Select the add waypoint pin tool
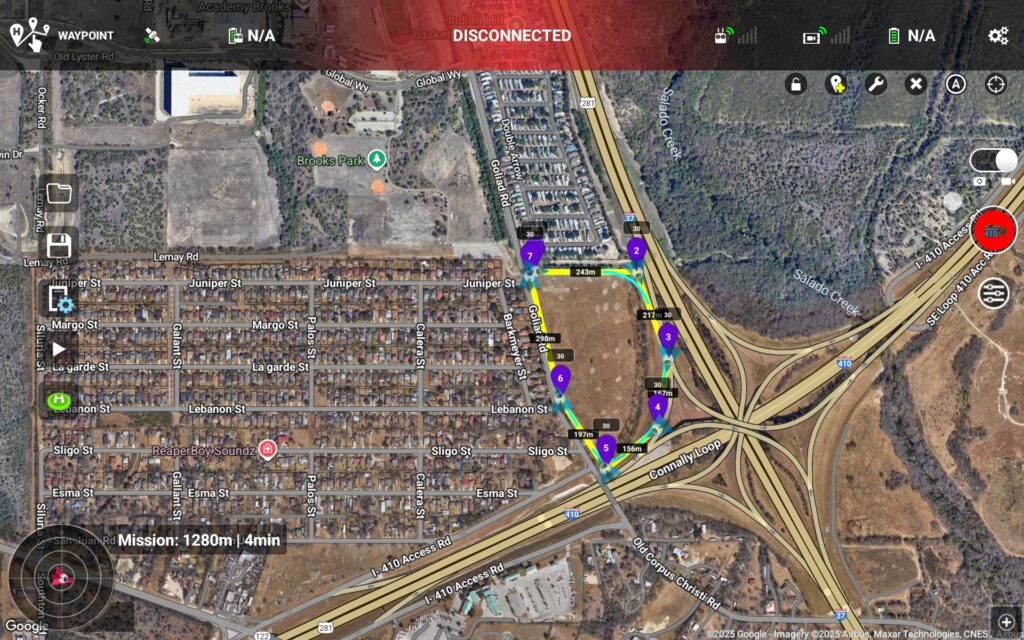 [836, 84]
